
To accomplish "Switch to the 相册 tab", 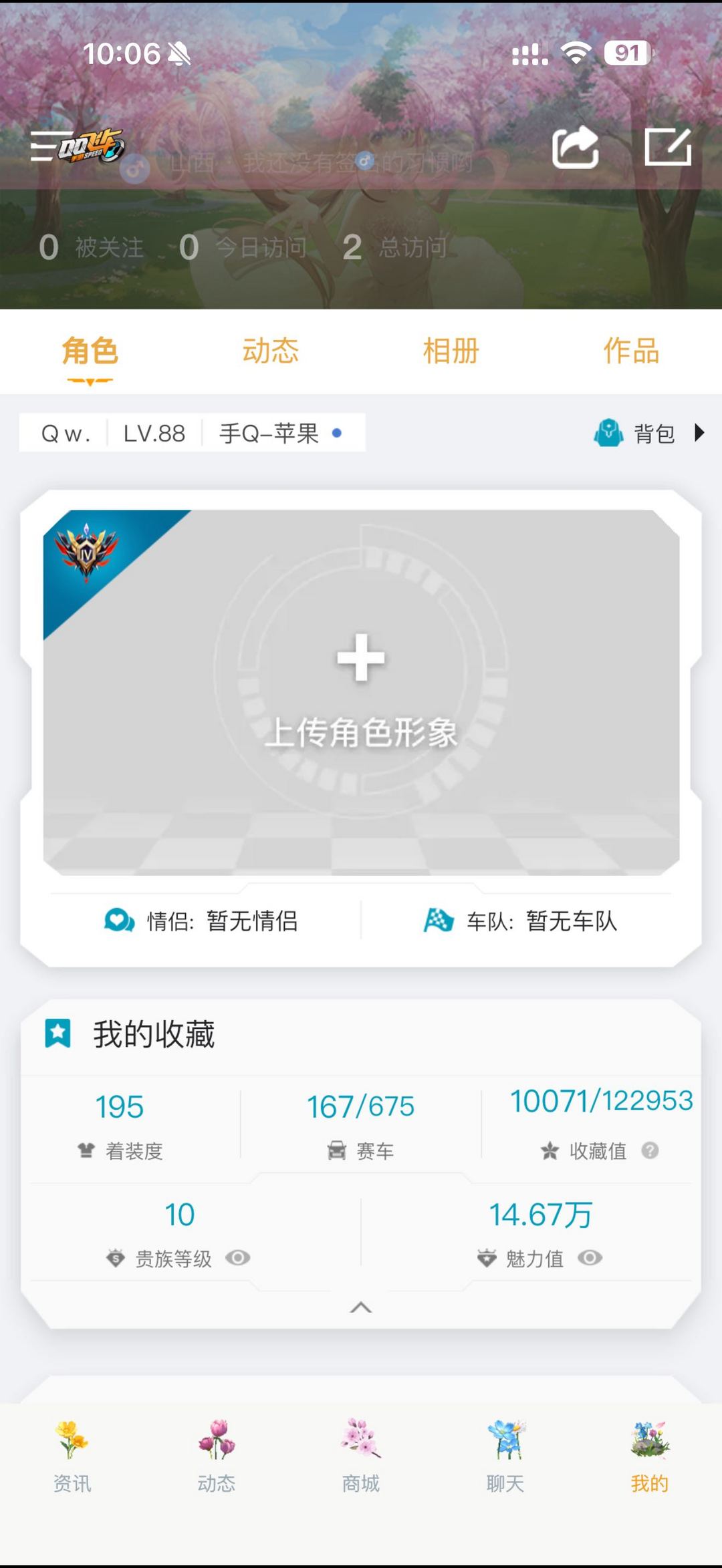I will 451,351.
